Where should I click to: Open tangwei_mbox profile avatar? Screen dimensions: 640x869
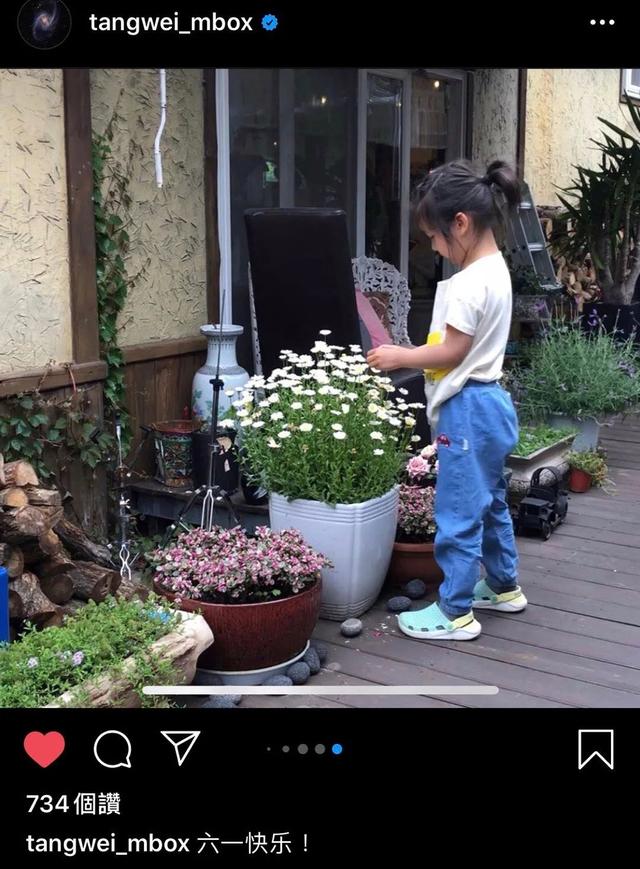tap(44, 23)
